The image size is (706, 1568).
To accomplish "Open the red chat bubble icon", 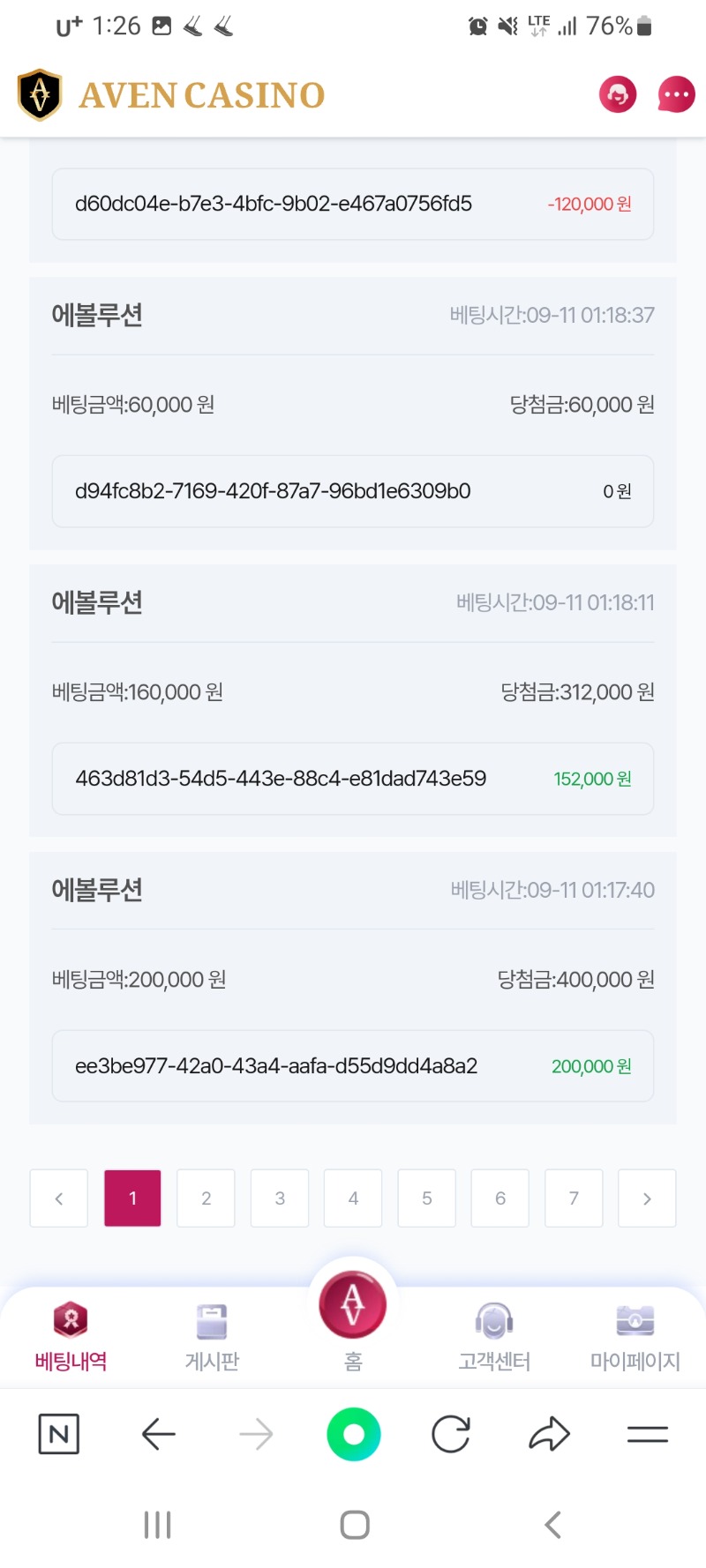I will (676, 94).
